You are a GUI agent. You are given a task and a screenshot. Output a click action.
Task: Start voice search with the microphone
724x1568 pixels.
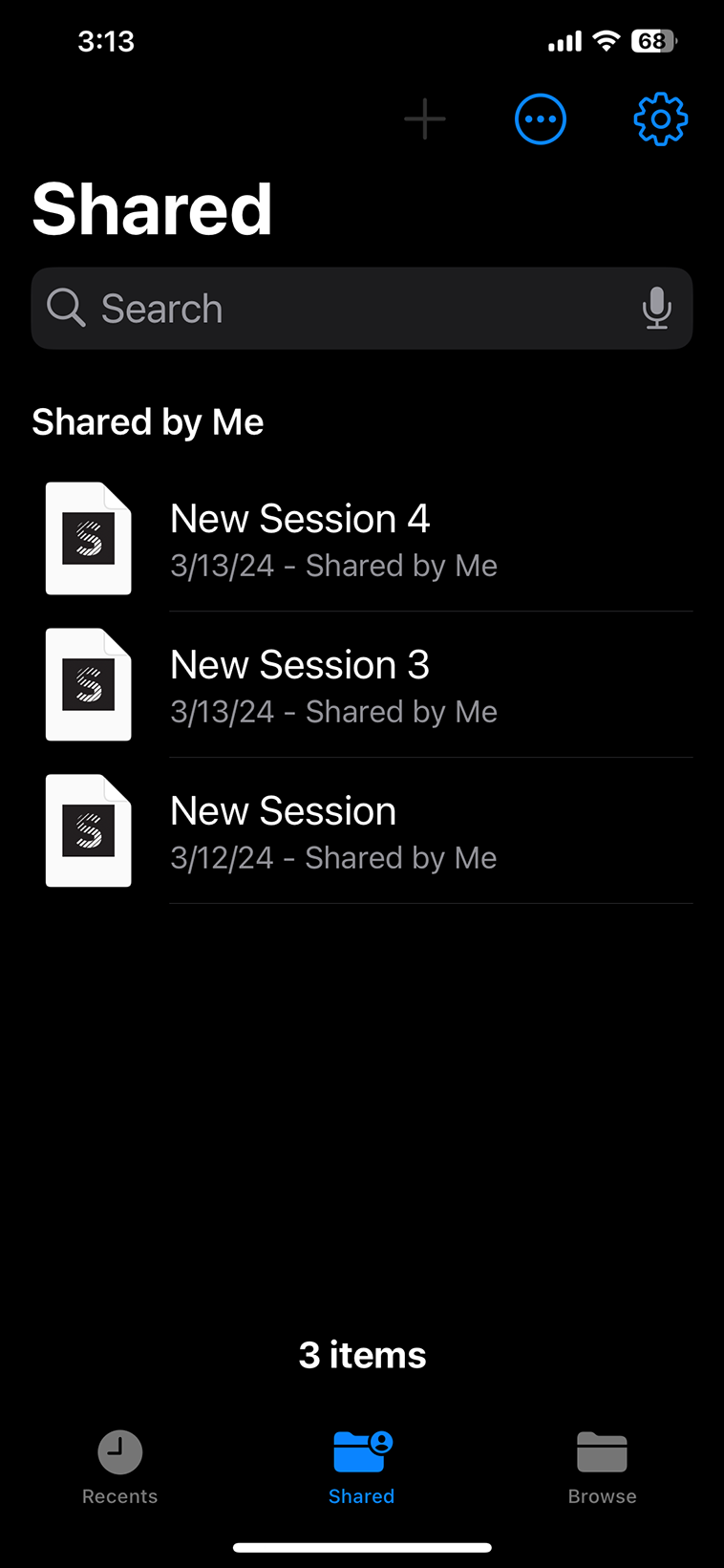tap(656, 308)
